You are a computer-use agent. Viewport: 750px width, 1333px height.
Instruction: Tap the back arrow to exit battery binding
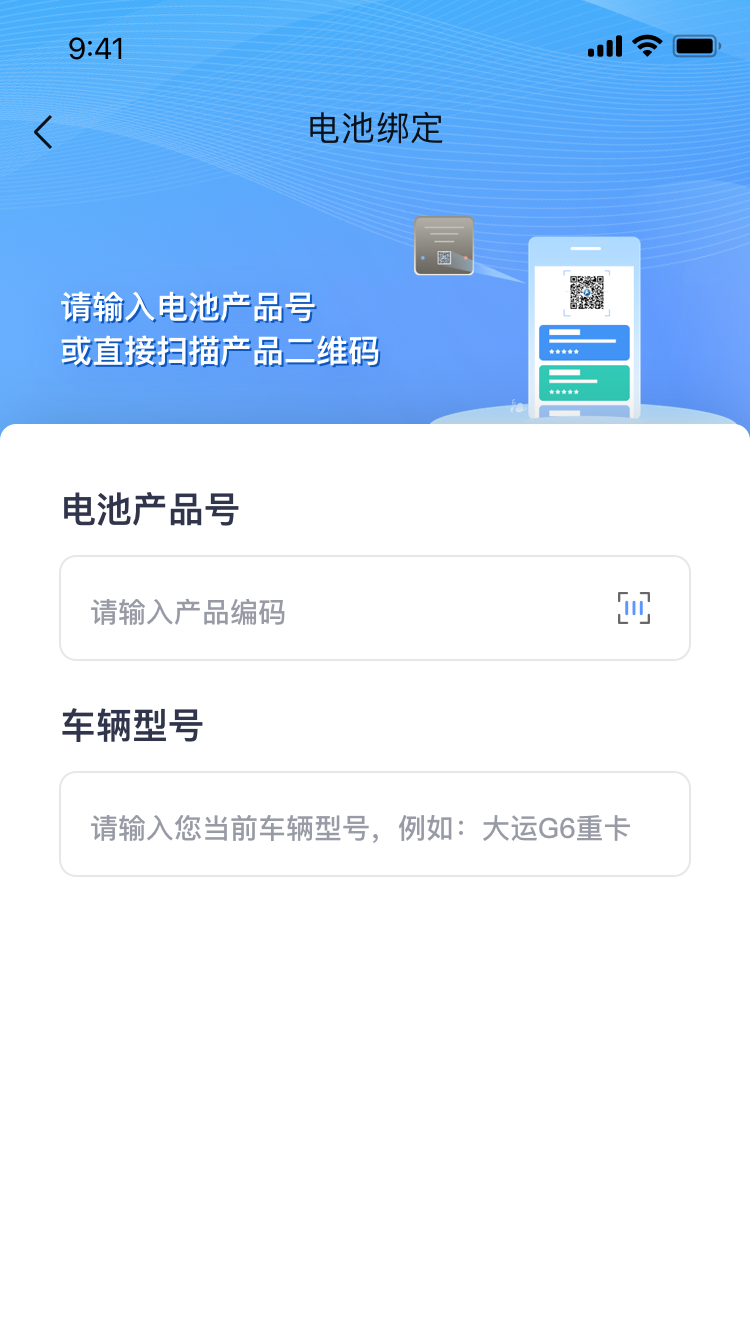tap(42, 131)
